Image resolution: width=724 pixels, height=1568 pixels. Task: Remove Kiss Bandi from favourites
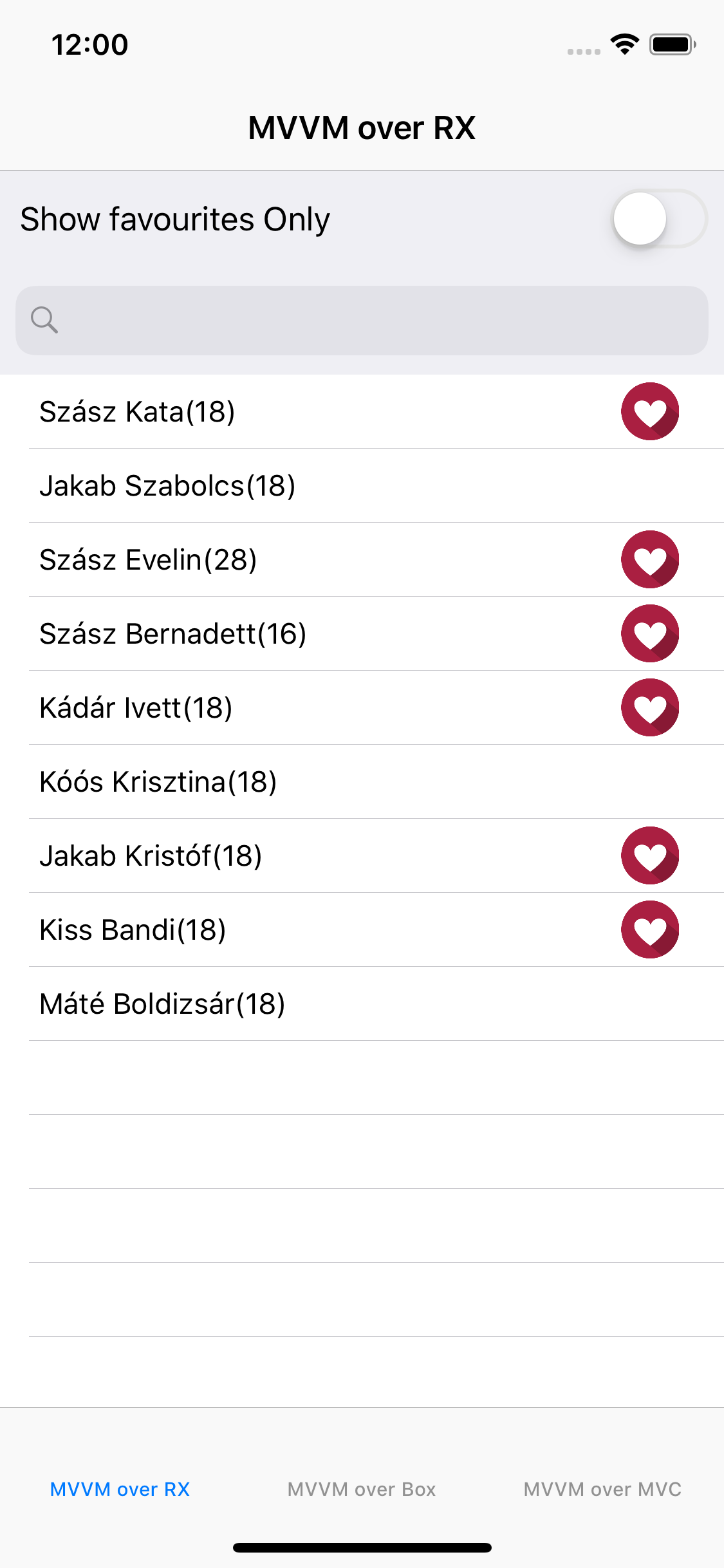[x=650, y=929]
